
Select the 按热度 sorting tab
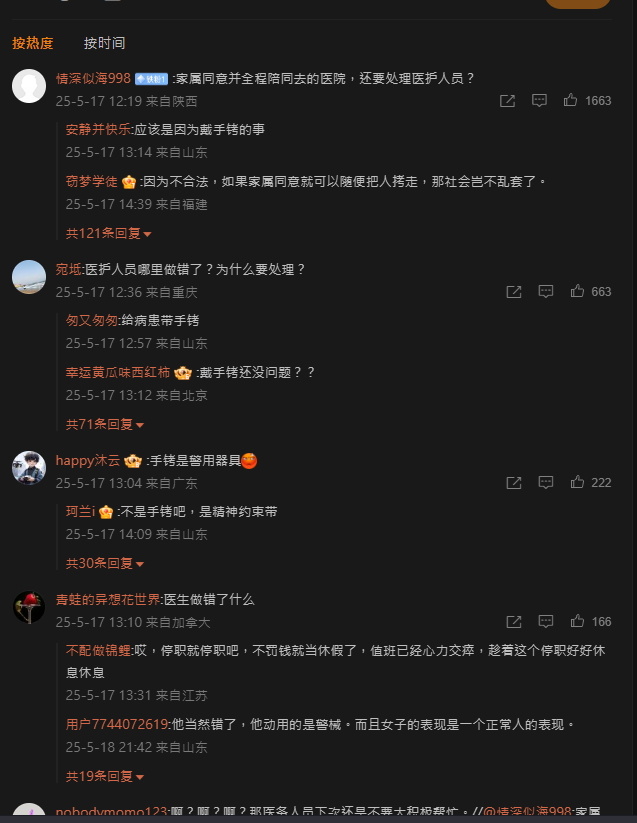[33, 43]
